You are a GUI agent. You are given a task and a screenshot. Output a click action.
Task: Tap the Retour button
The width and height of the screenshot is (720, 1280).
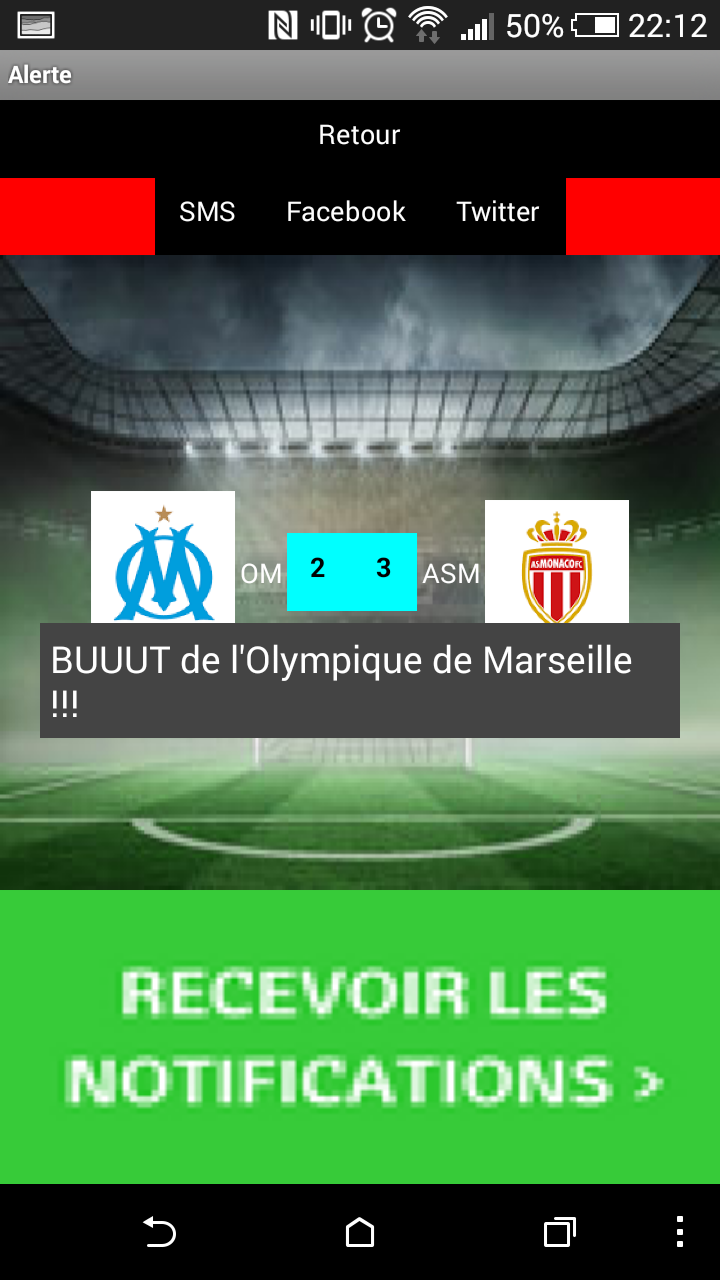pyautogui.click(x=359, y=135)
